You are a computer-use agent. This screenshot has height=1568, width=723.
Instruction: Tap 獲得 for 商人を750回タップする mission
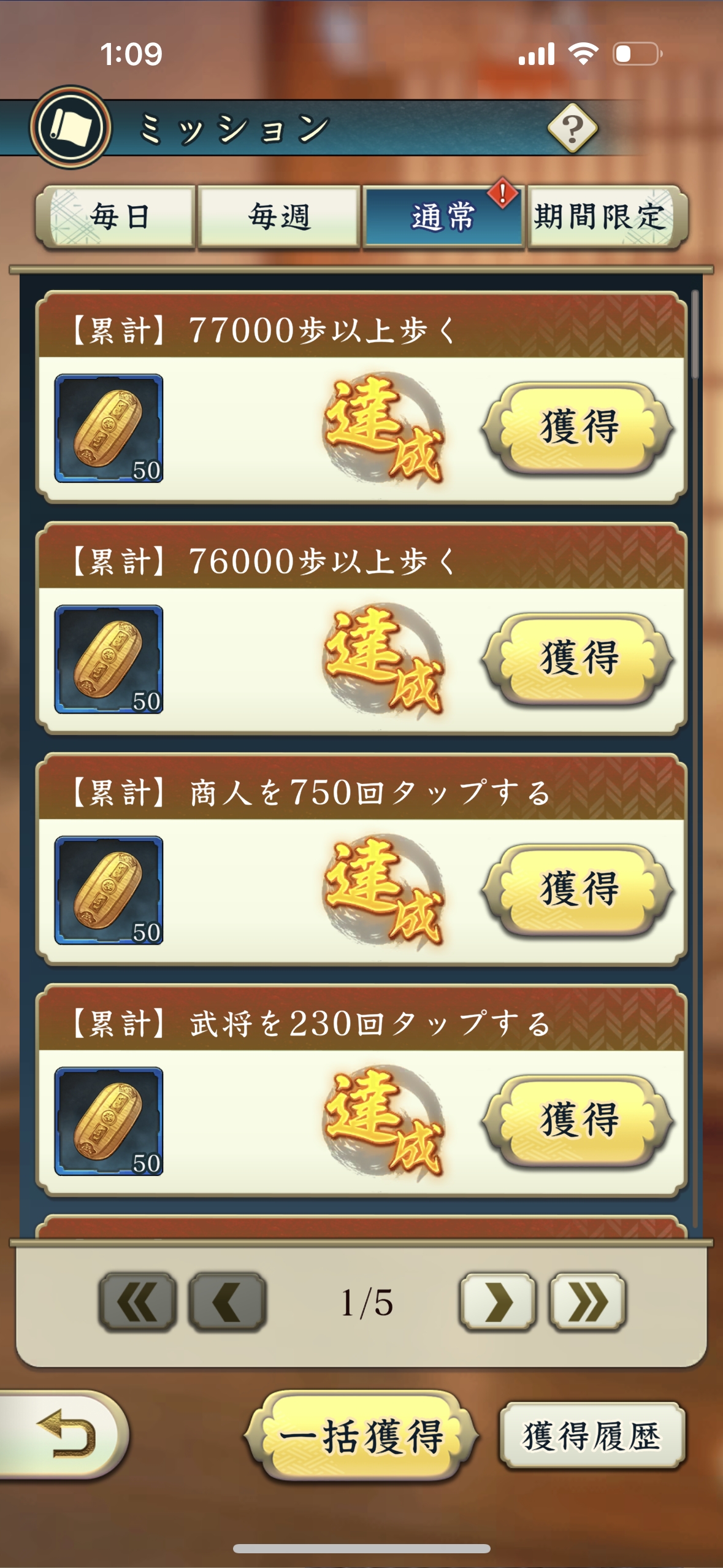tap(578, 890)
